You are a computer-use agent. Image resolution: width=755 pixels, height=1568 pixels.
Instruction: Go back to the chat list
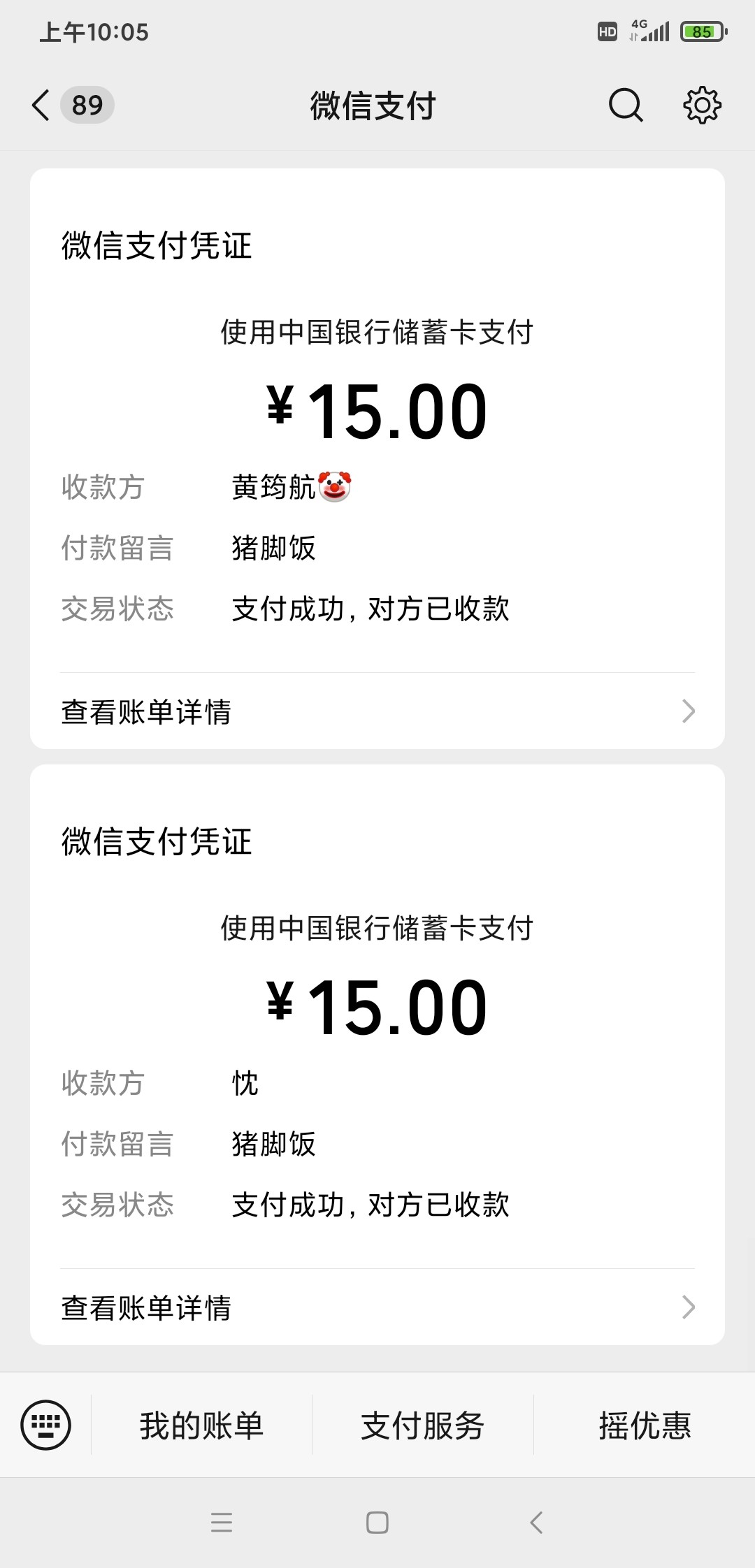pos(42,106)
